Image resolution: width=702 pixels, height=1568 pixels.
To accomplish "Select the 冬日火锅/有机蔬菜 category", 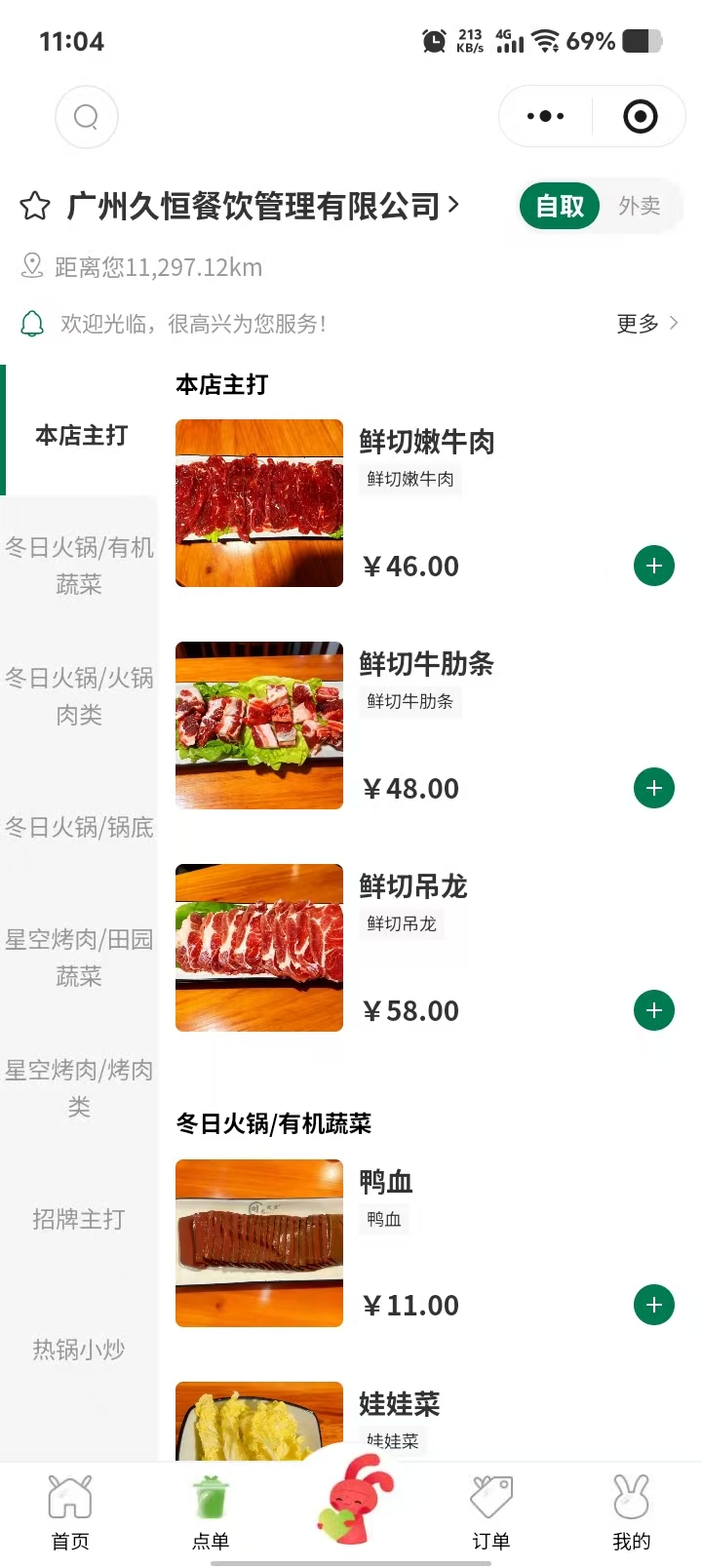I will (x=79, y=566).
